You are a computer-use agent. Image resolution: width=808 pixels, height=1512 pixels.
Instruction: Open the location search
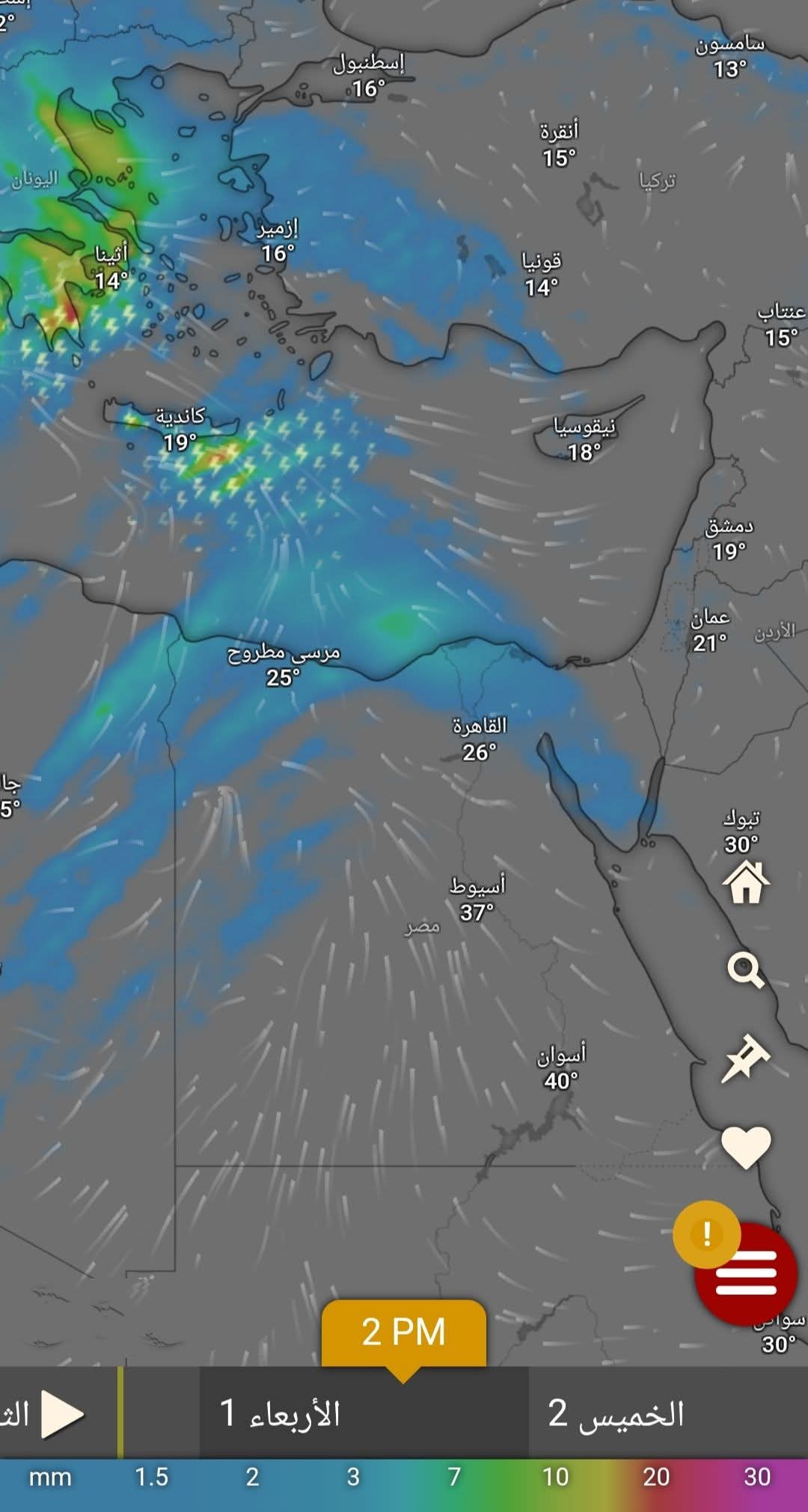coord(746,970)
